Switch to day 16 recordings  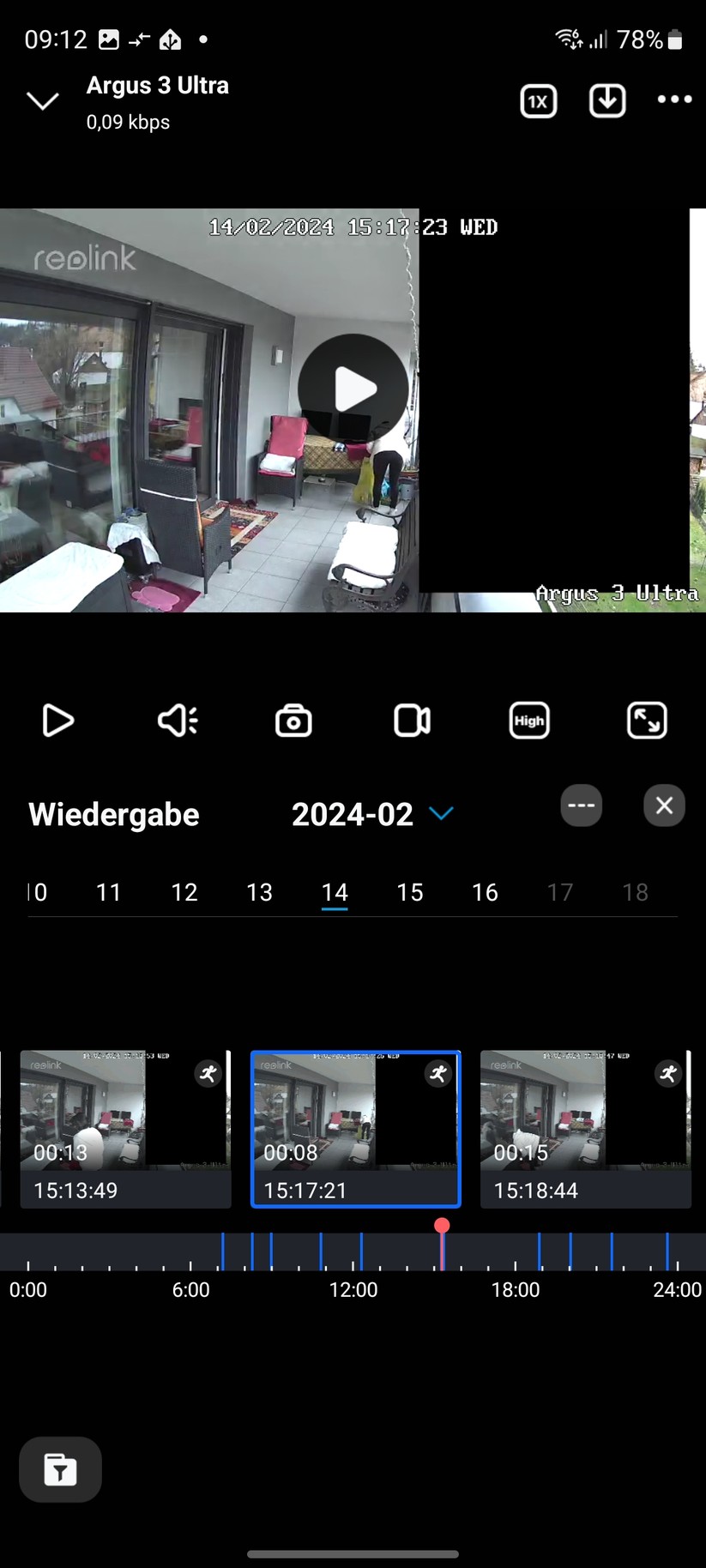pyautogui.click(x=486, y=892)
